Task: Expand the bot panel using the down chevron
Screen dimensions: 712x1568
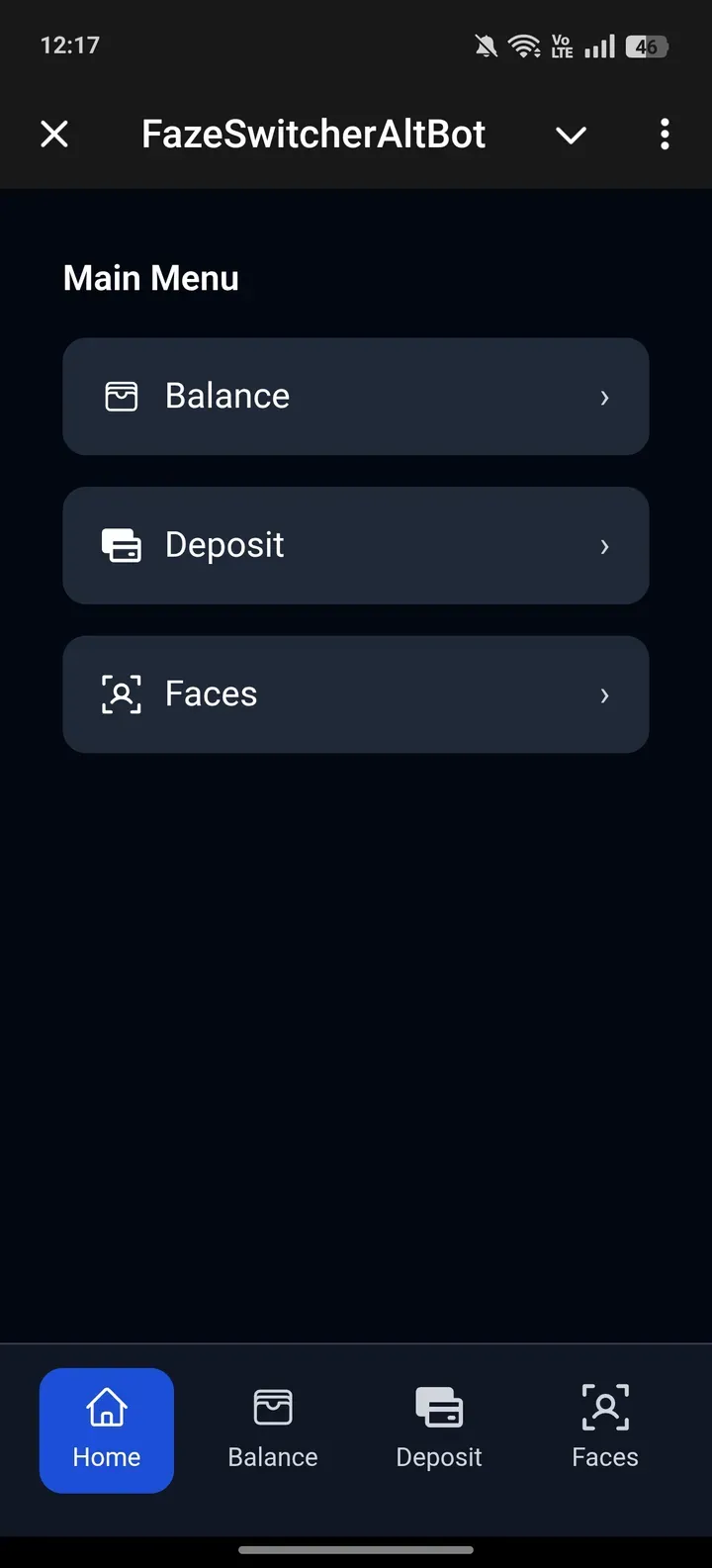Action: point(571,136)
